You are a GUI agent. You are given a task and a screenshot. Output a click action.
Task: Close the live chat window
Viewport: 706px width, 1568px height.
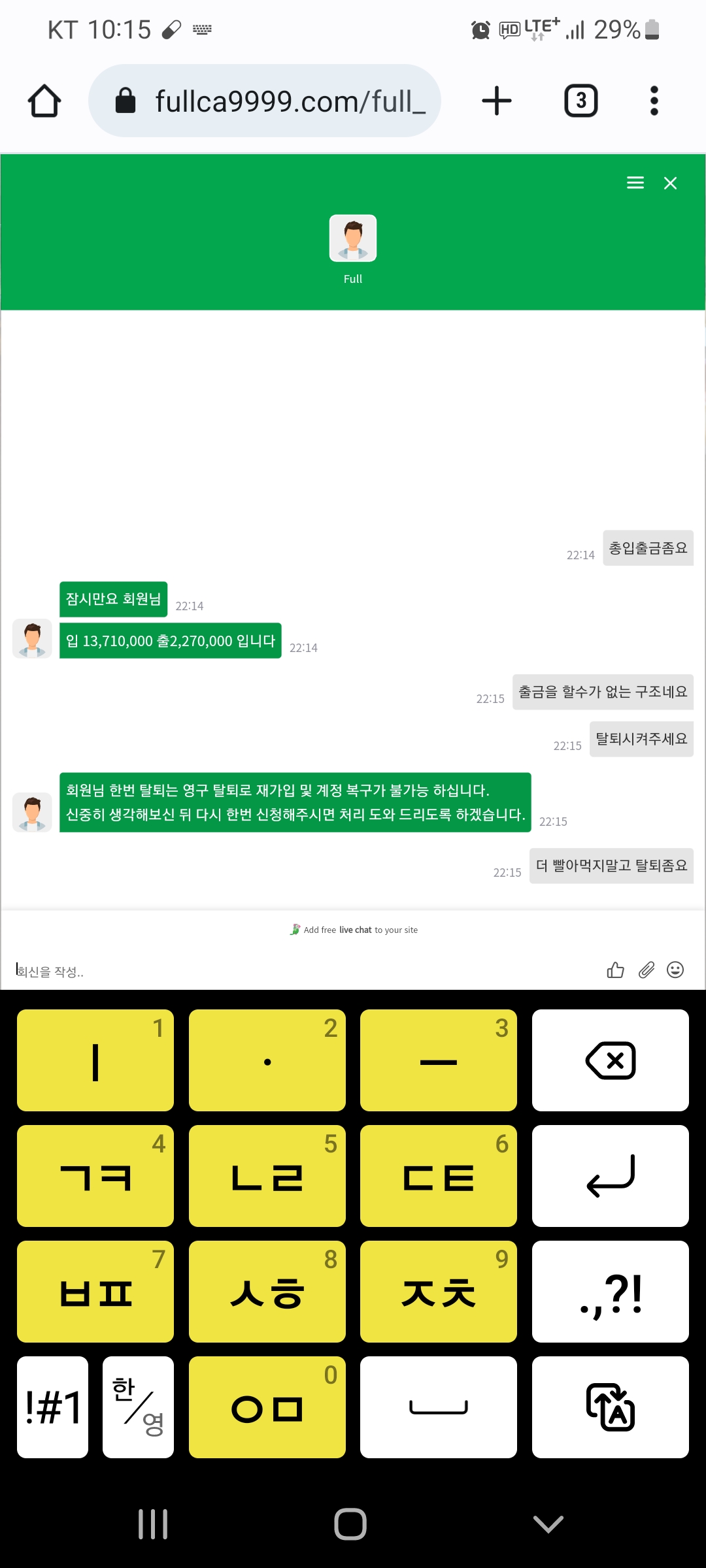(x=670, y=183)
